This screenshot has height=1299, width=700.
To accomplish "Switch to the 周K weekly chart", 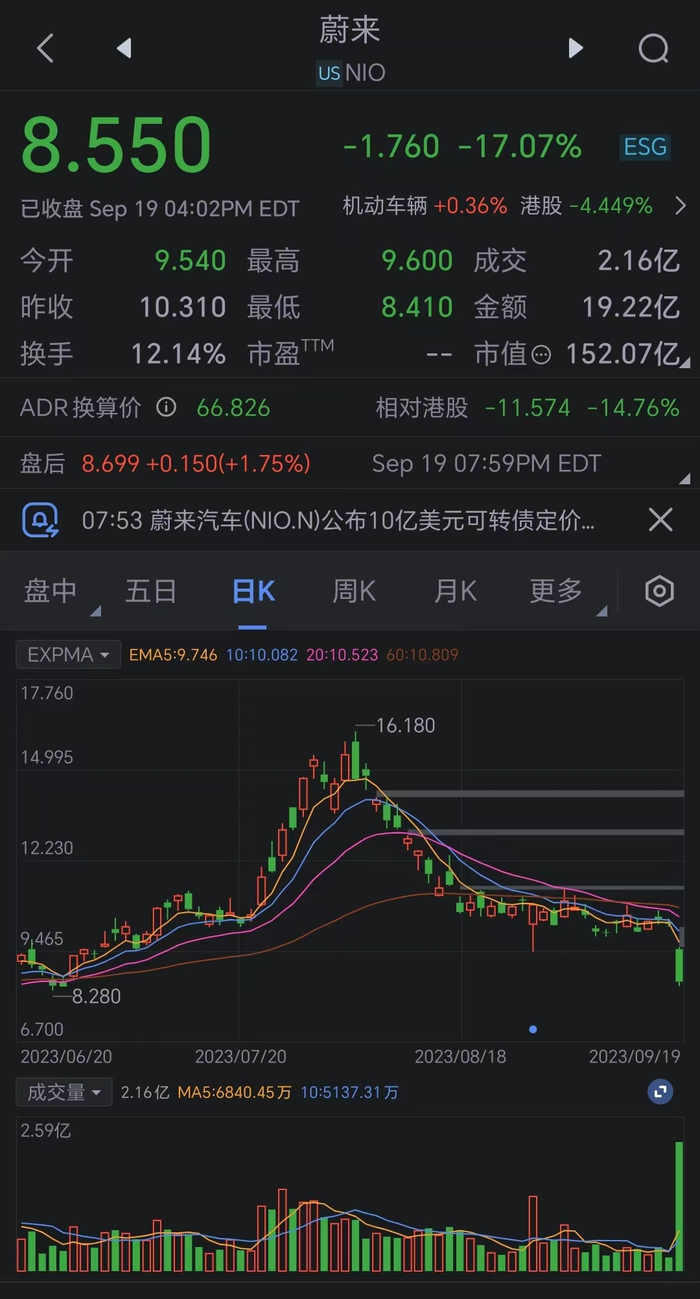I will (354, 591).
